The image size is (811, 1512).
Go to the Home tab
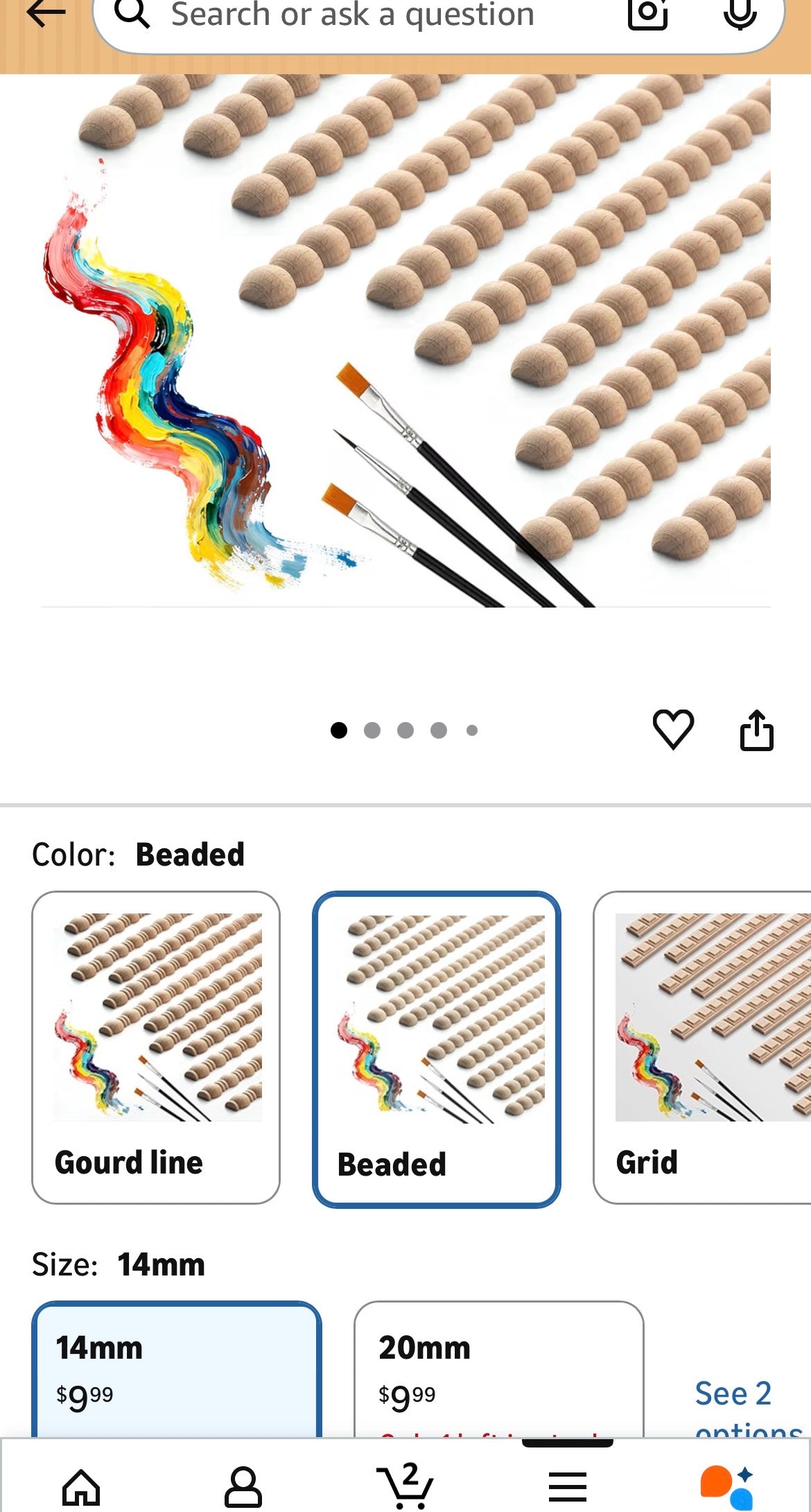82,1486
